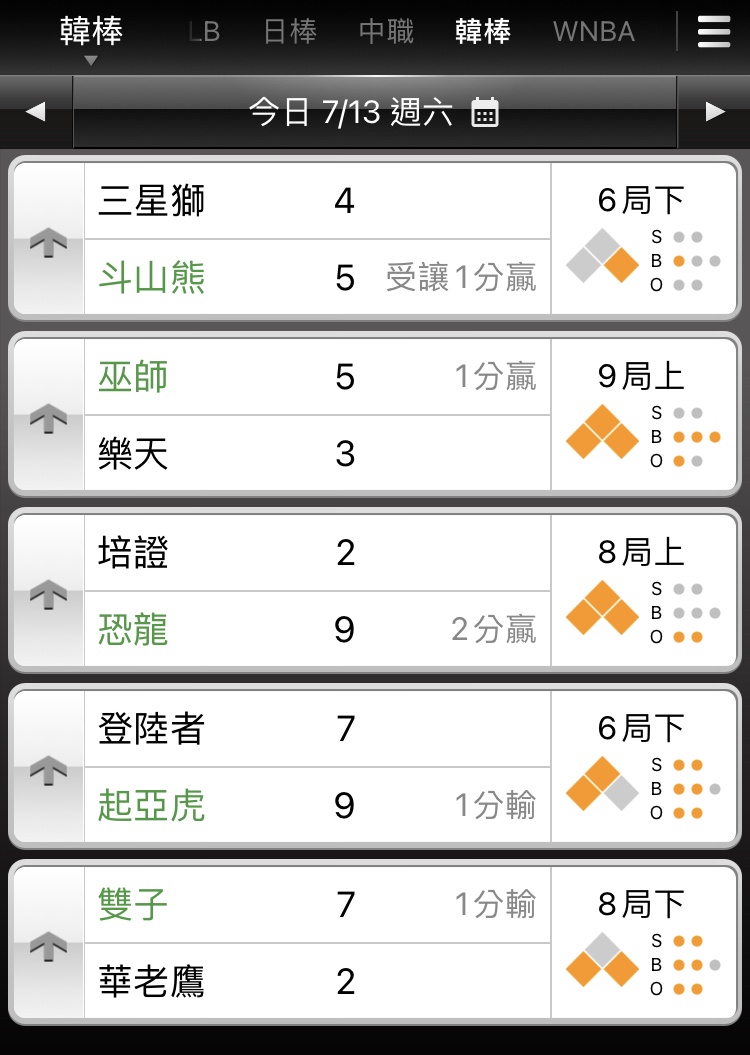Tap the up arrow beside 巫師 game
This screenshot has height=1055, width=750.
click(x=48, y=417)
